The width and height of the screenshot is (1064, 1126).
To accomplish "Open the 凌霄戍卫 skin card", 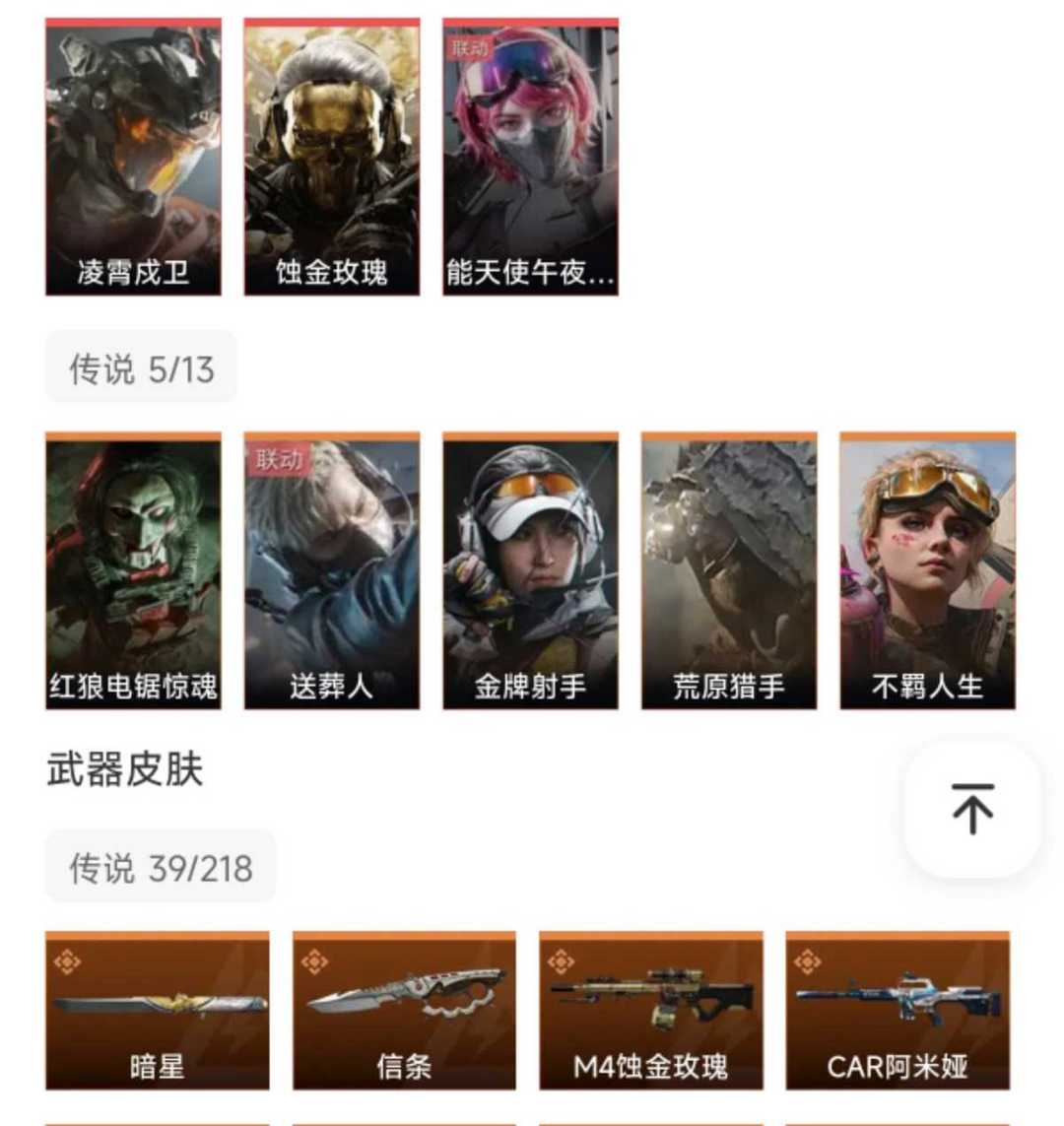I will [133, 158].
